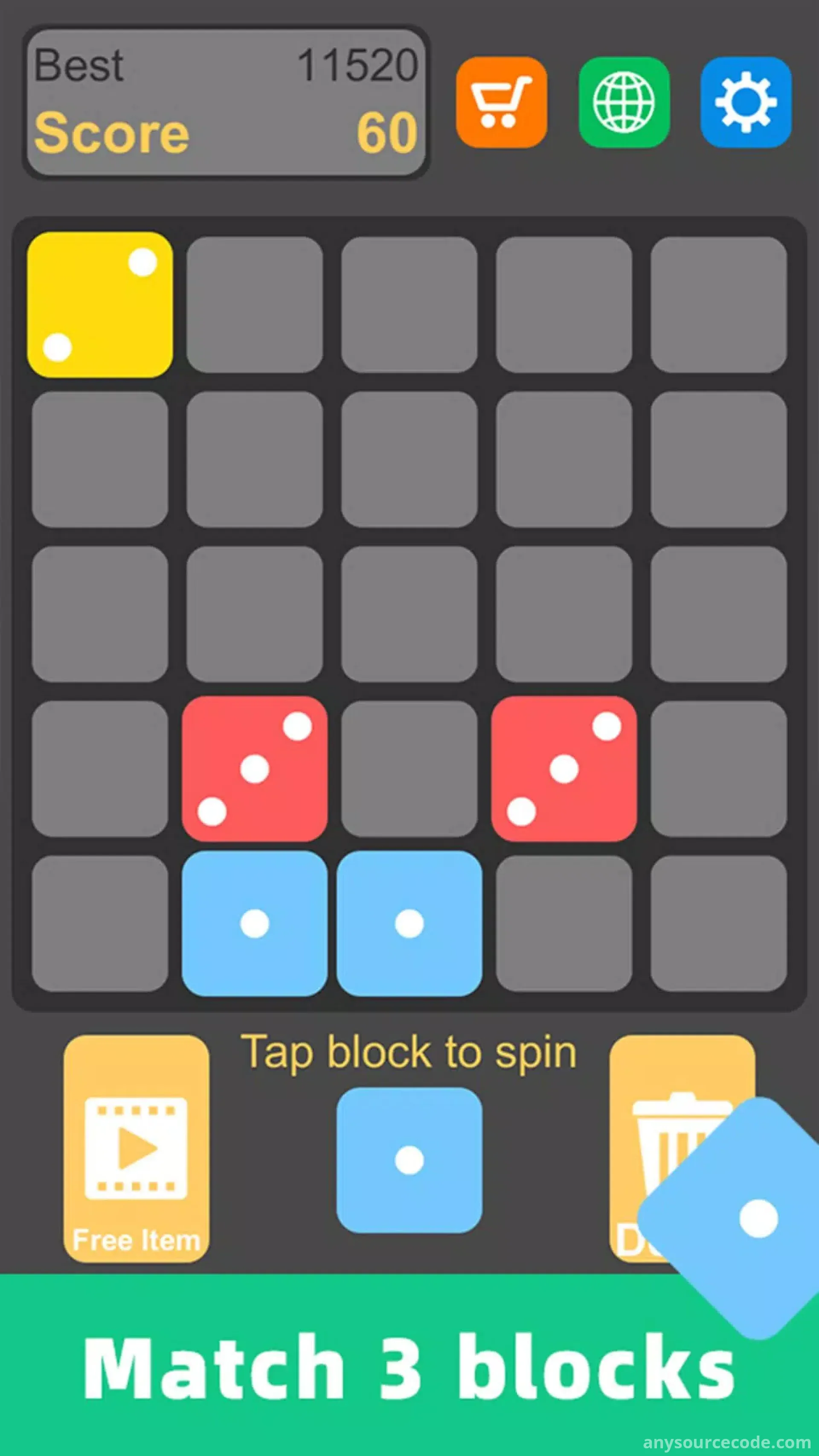Open the shop cart icon

coord(501,102)
